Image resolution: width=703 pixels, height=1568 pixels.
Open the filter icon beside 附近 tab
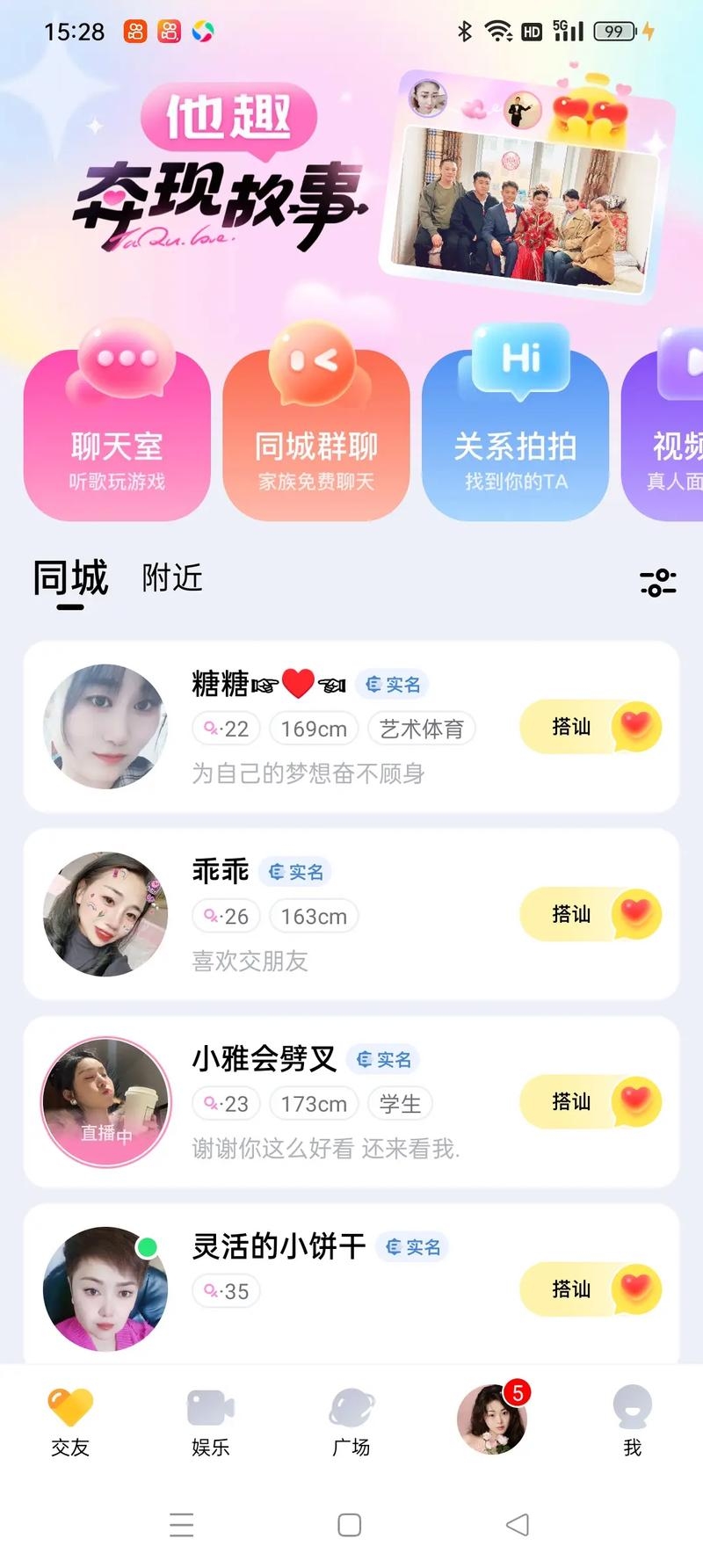pos(658,581)
